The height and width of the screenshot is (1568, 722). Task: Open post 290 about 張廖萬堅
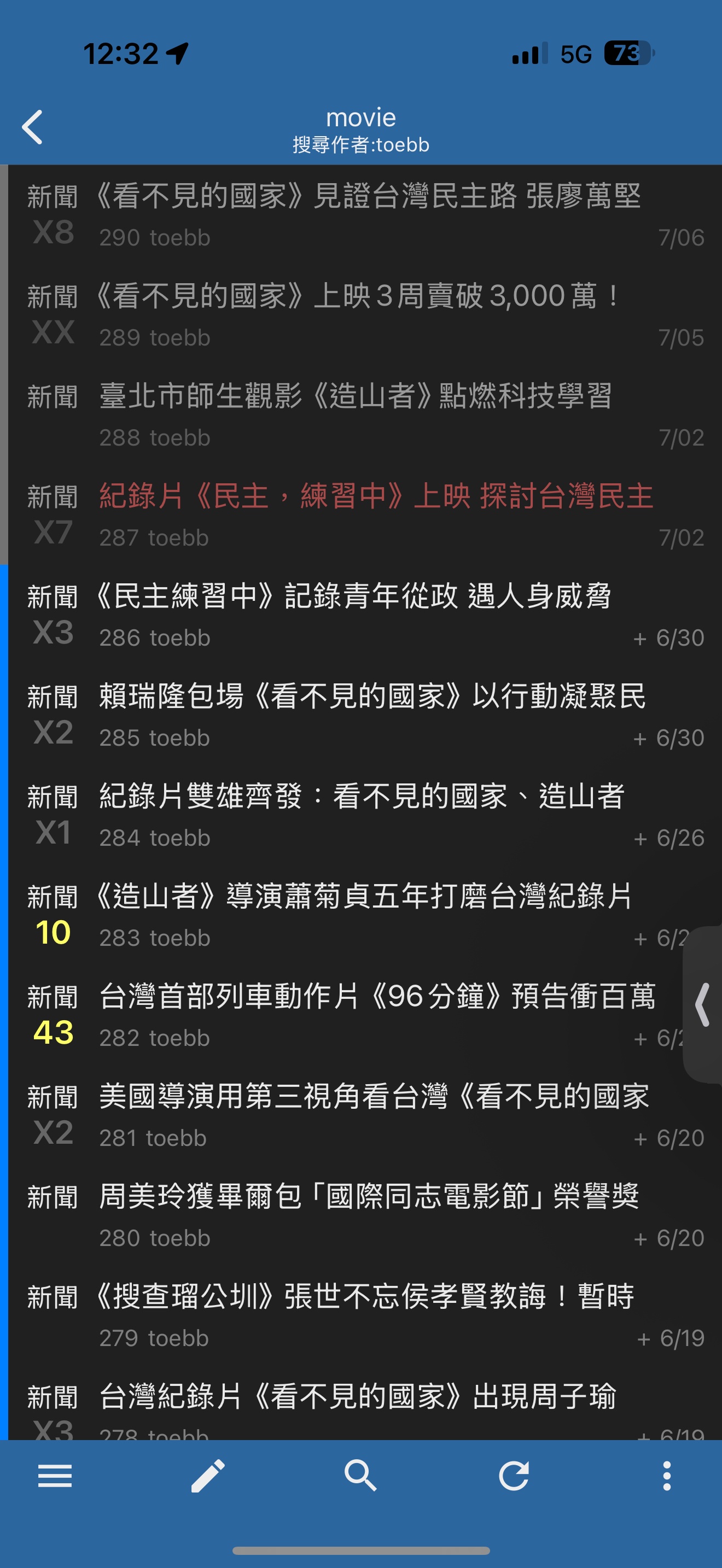365,215
